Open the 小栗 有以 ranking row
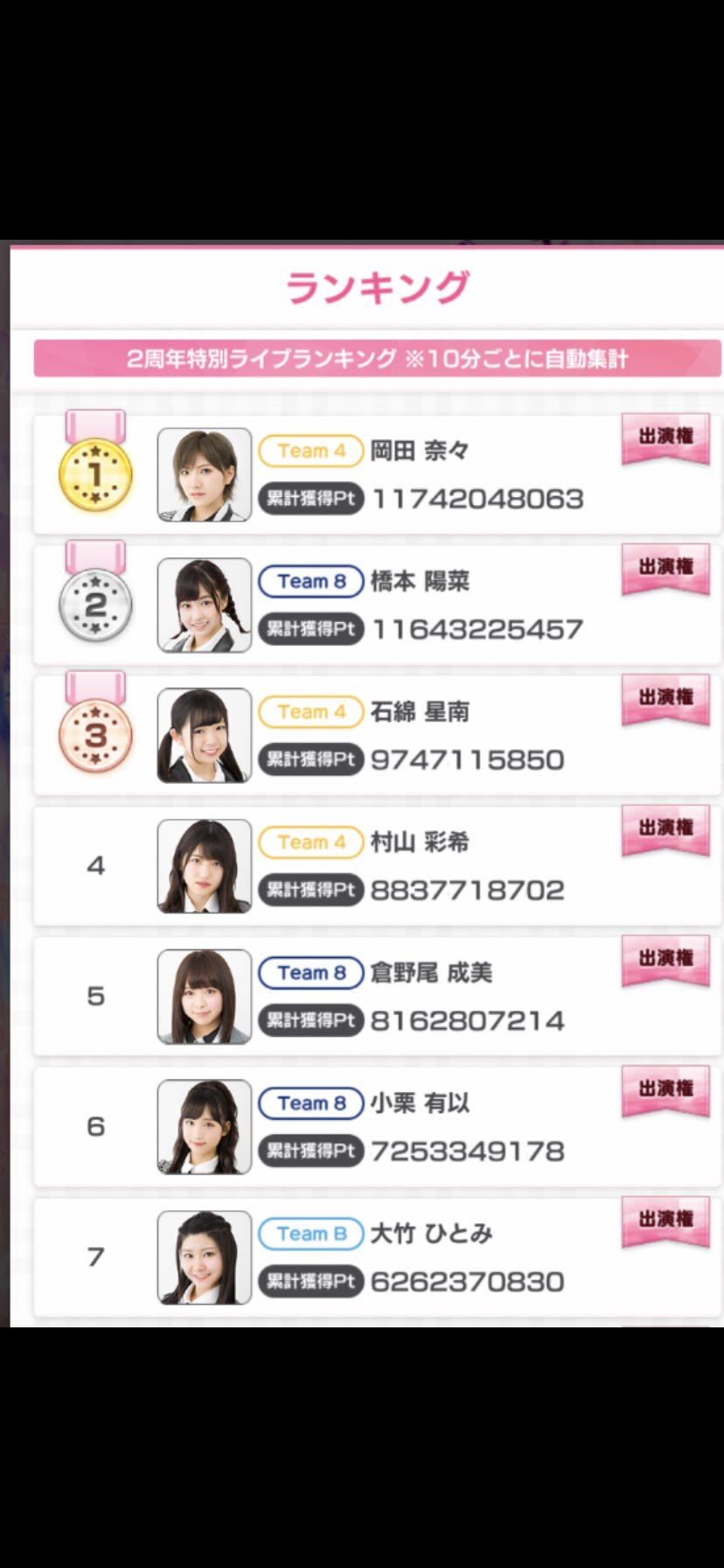The width and height of the screenshot is (724, 1568). 377,1126
